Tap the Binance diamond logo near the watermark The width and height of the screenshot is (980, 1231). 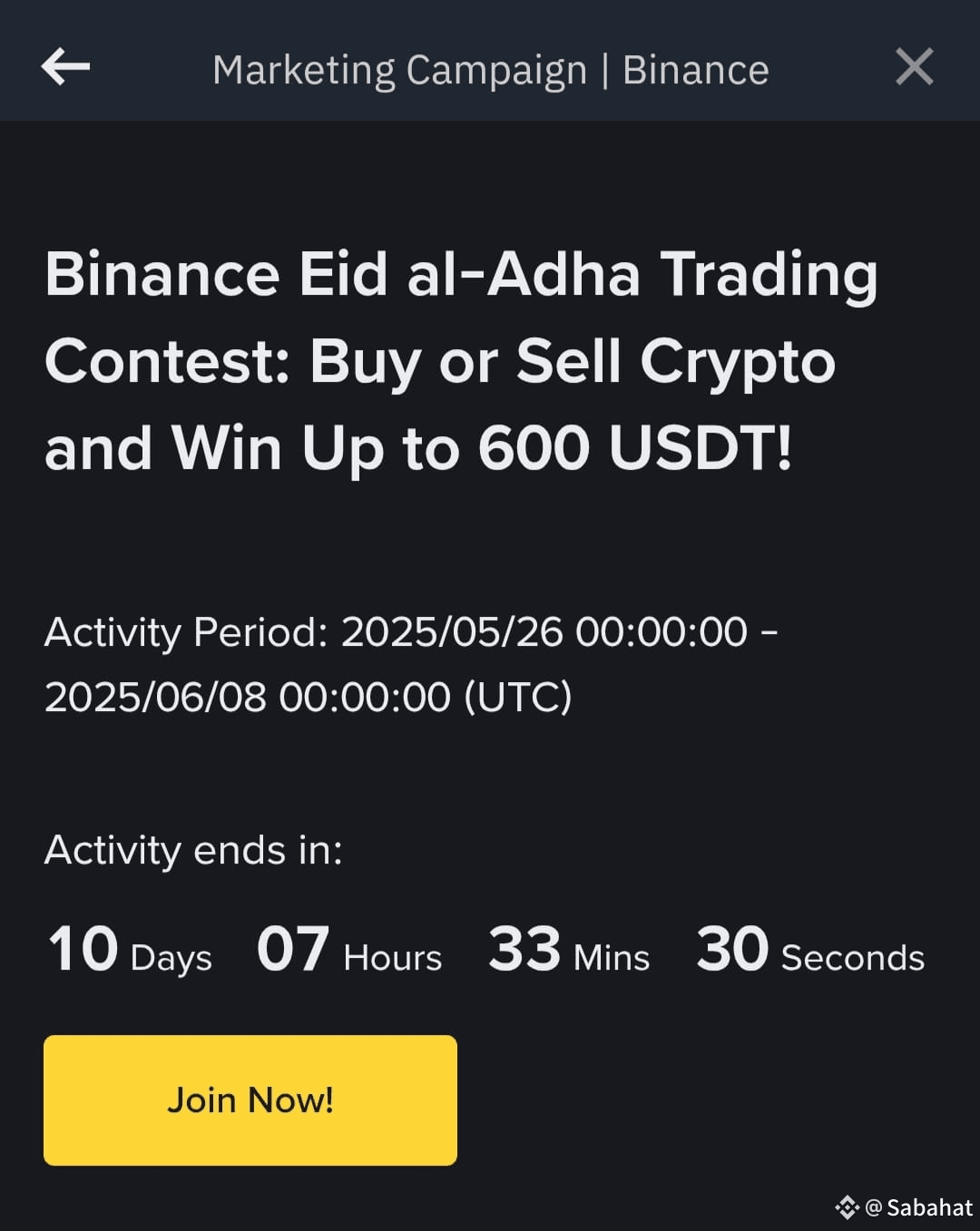[848, 1207]
